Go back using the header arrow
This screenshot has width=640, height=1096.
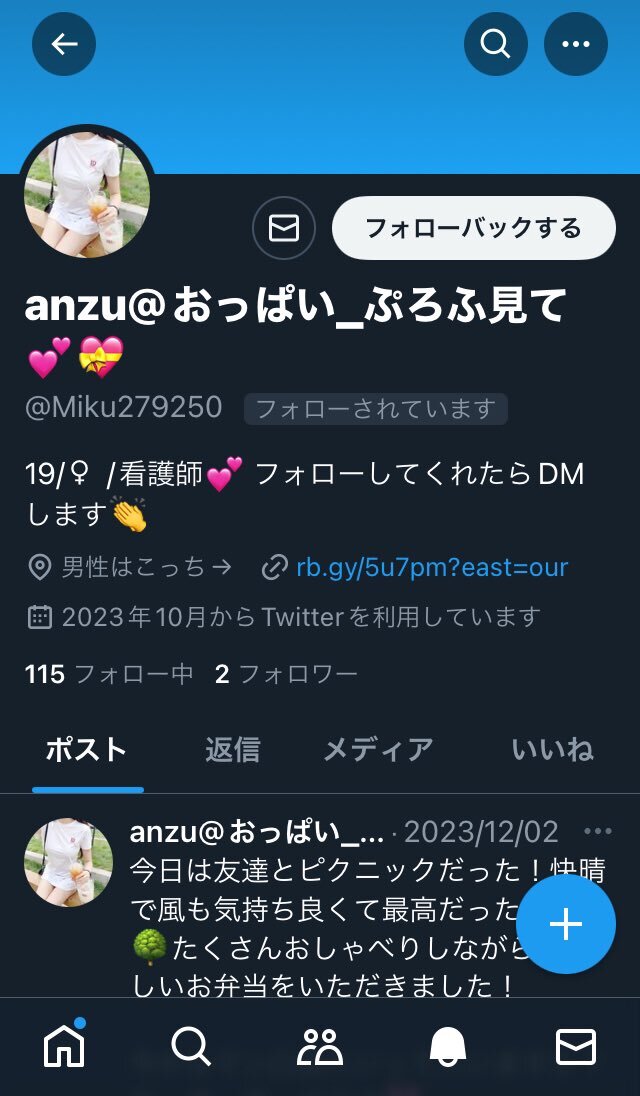64,44
